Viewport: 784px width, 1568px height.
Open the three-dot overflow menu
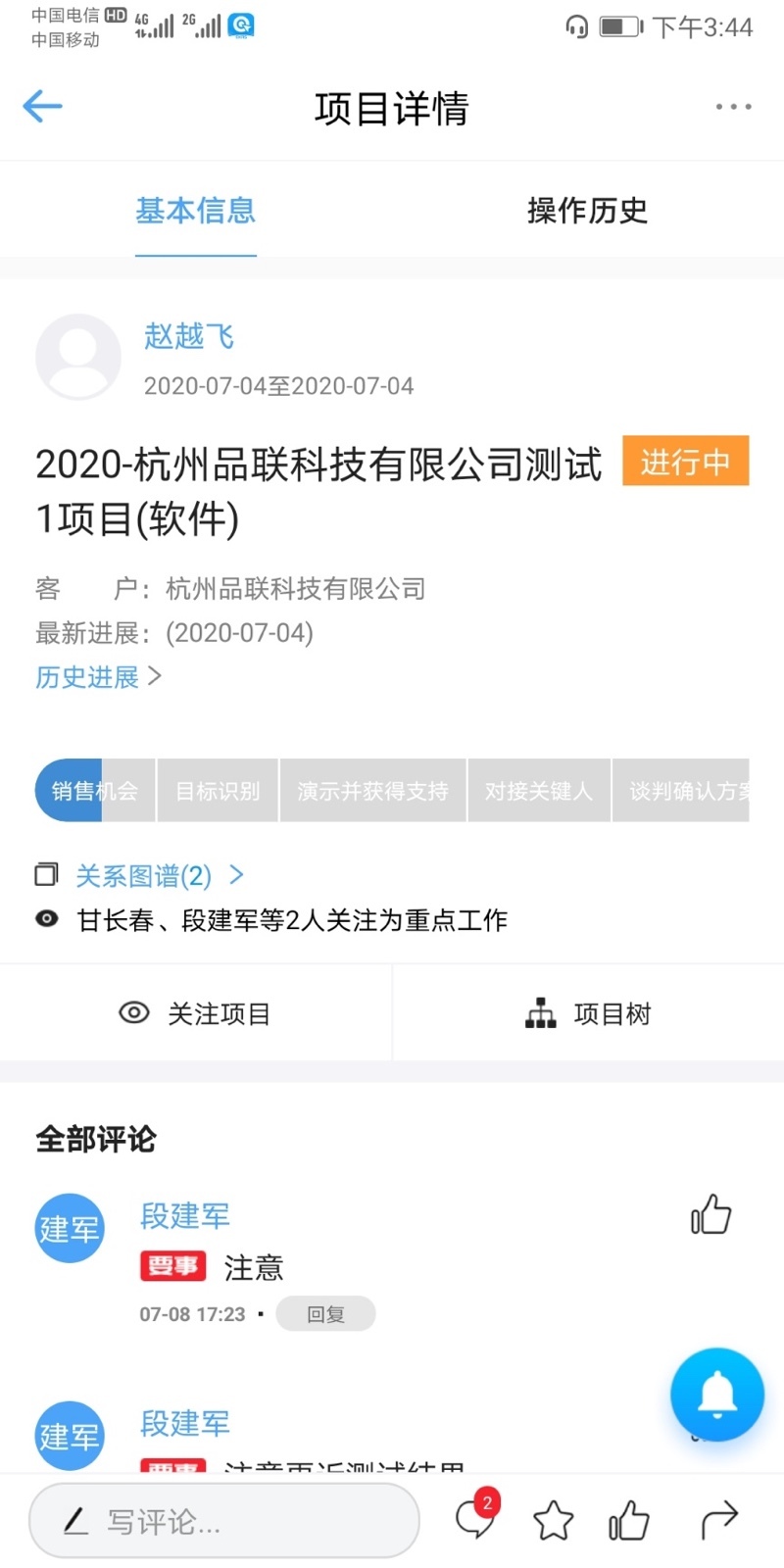(x=733, y=107)
